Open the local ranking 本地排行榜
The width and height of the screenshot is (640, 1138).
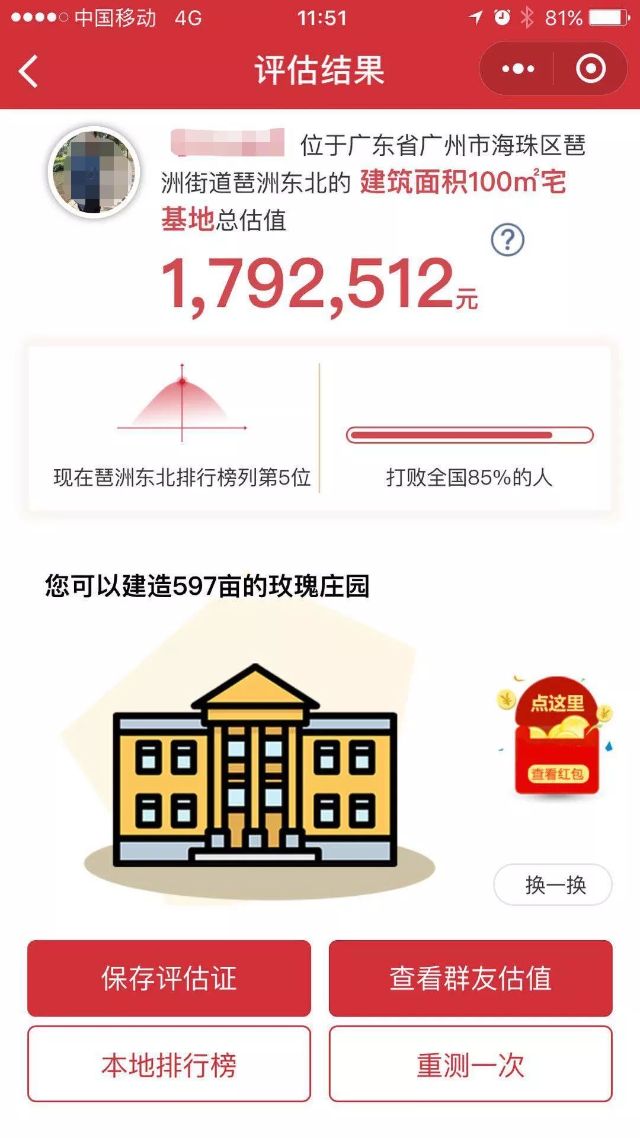coord(169,1064)
